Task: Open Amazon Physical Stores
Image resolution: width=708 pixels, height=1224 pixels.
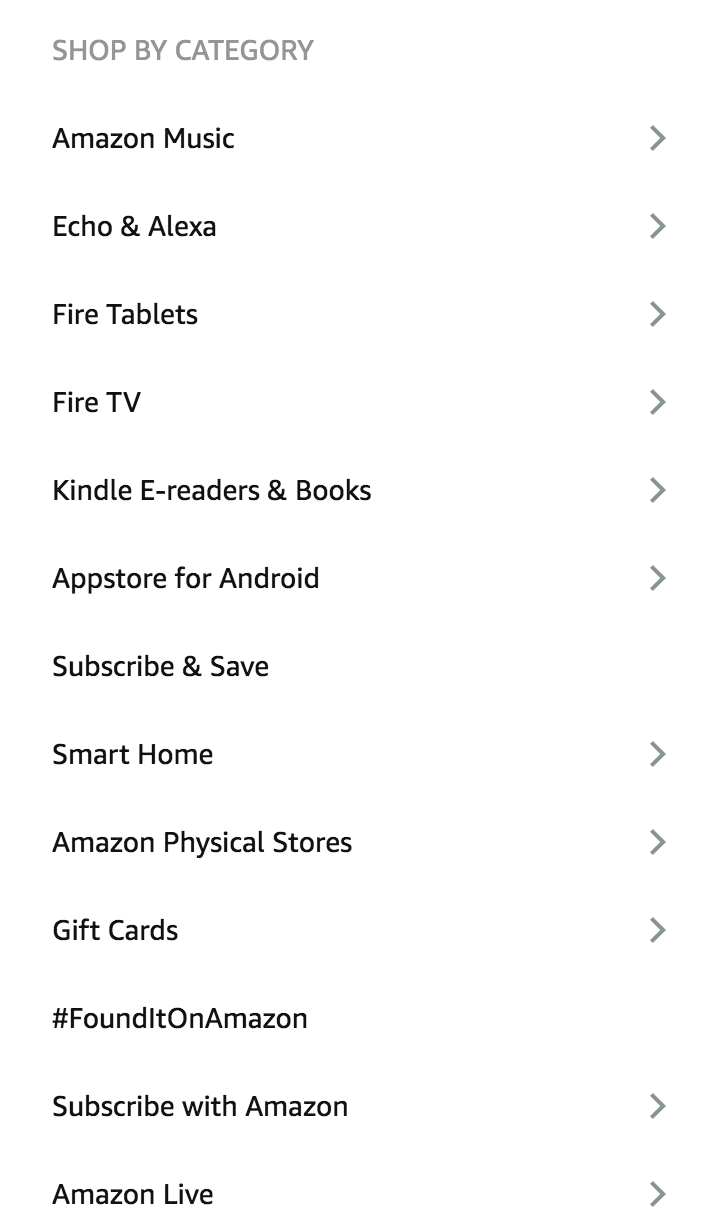Action: 354,842
